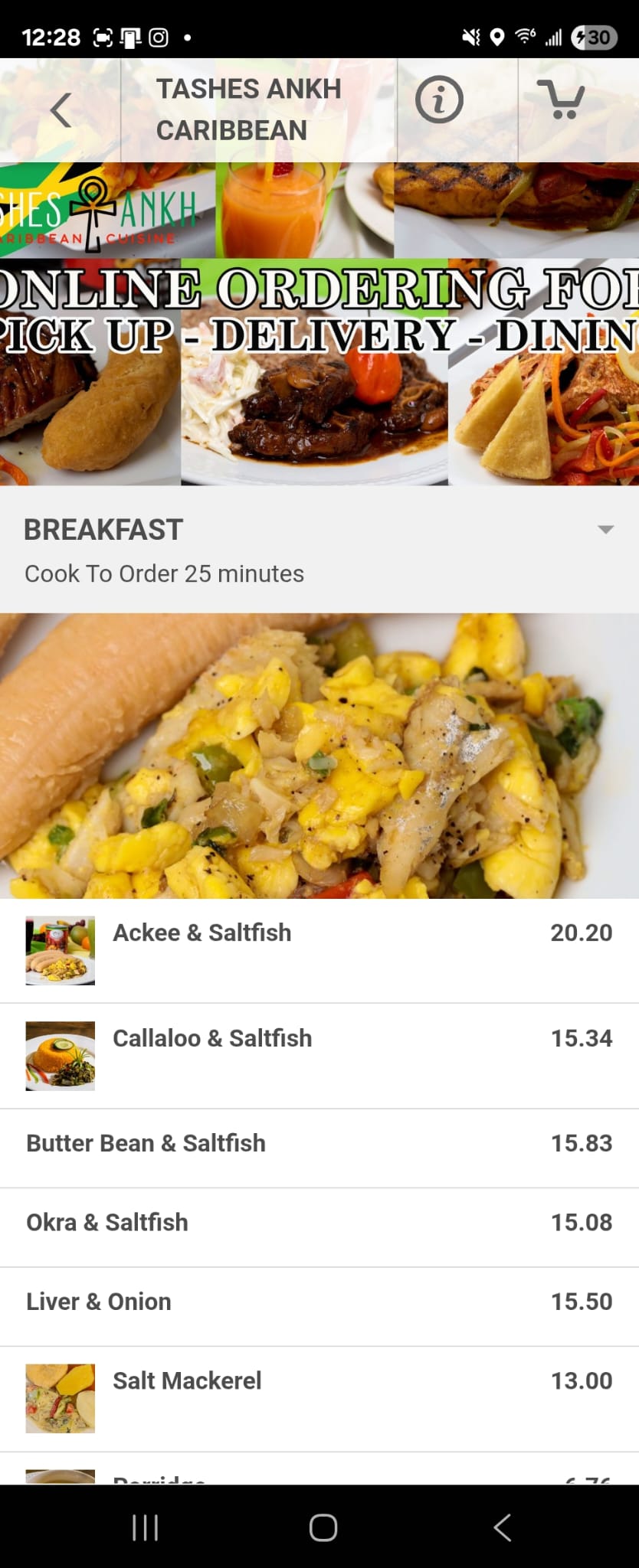
Task: Open Callaloo & Saltfish item
Action: point(212,1039)
